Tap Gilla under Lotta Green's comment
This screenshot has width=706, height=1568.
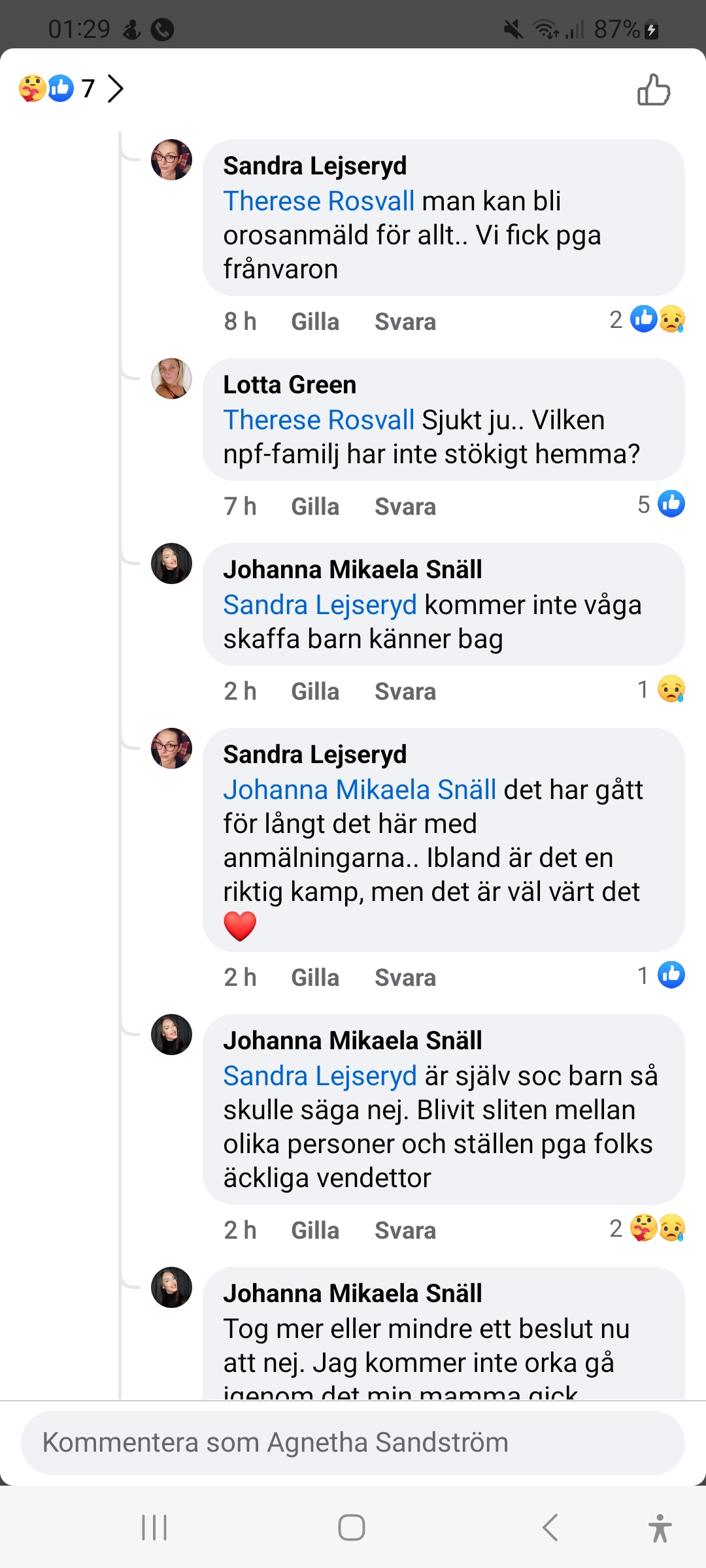pyautogui.click(x=315, y=506)
